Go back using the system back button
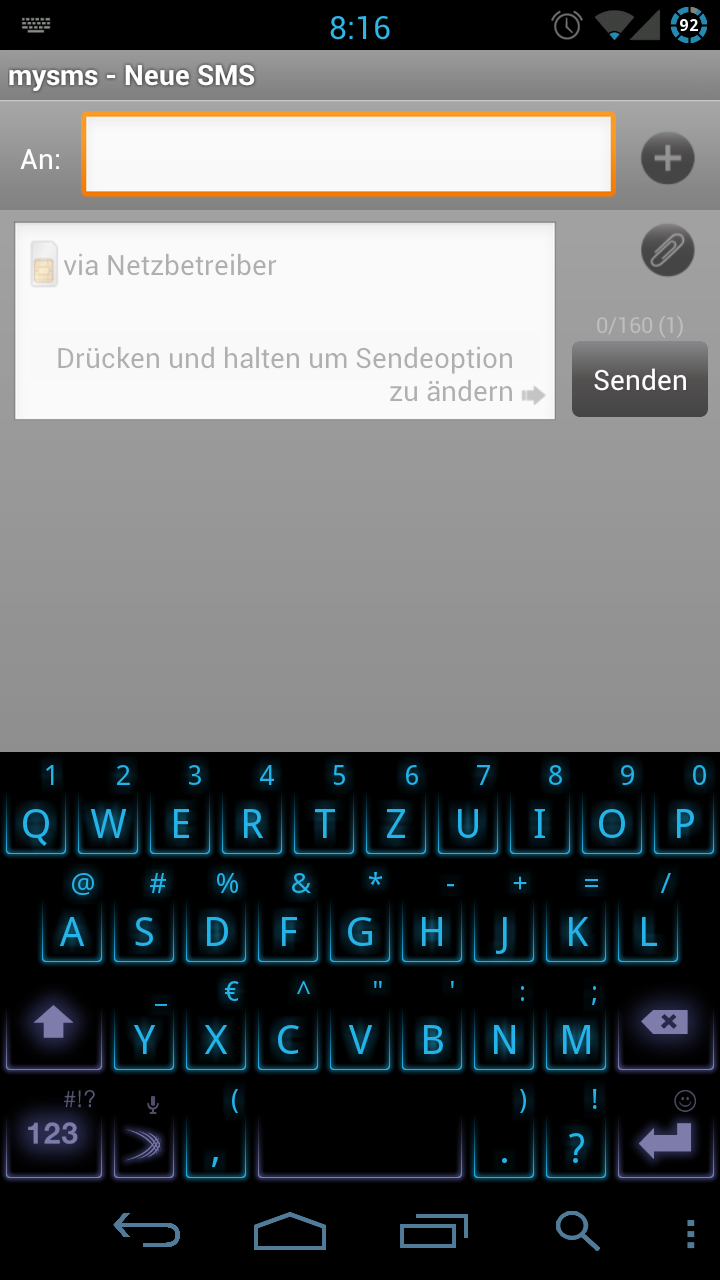 [x=146, y=1231]
